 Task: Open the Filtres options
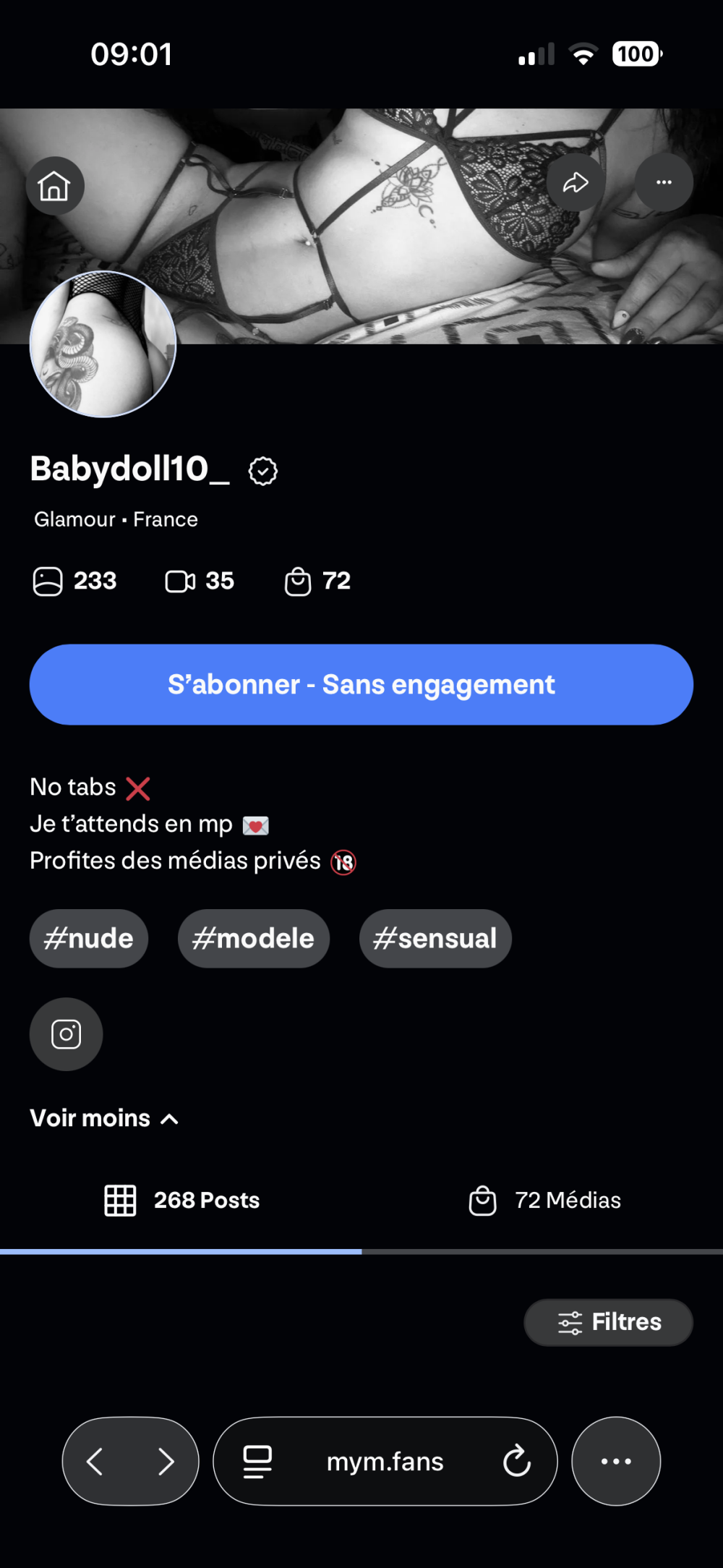[608, 1322]
